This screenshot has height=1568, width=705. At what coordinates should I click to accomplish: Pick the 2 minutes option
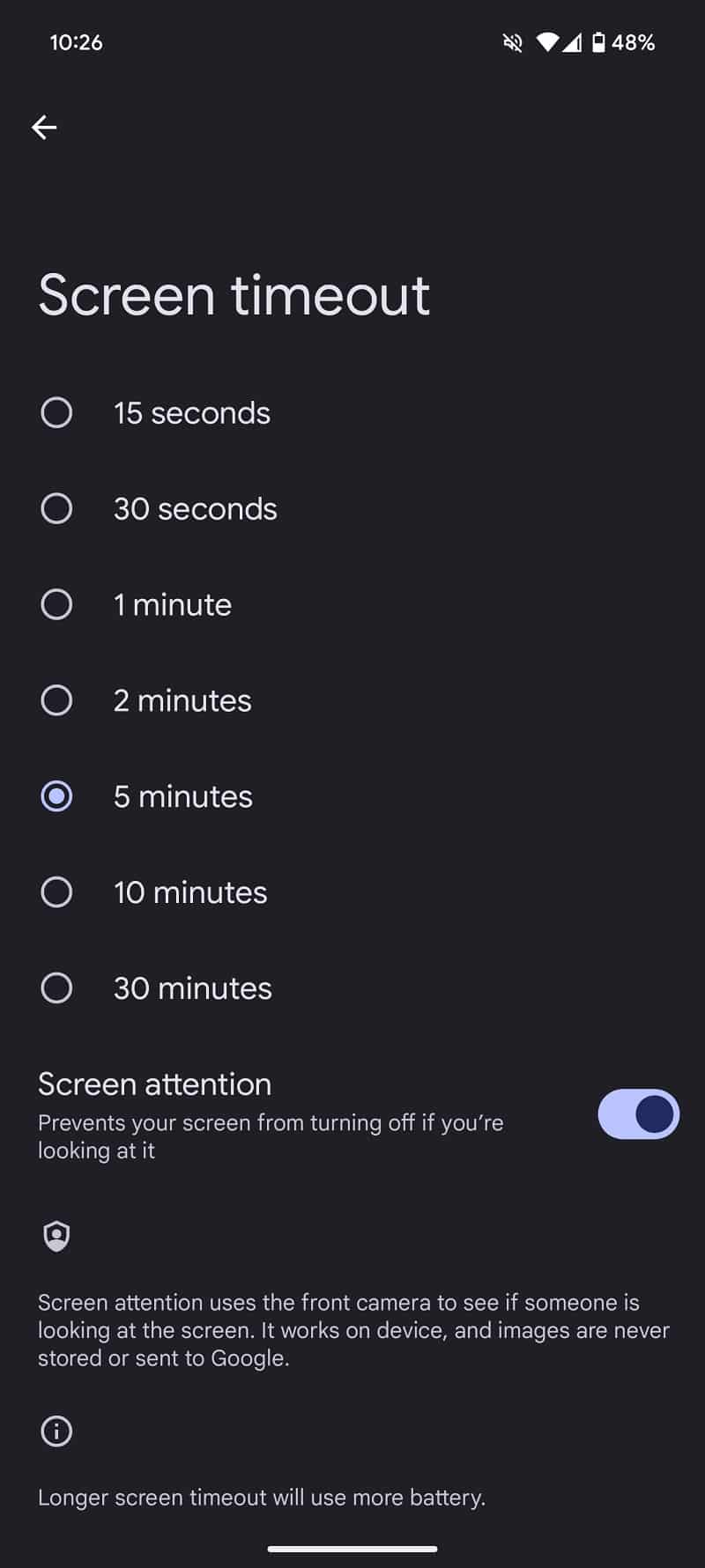tap(352, 700)
